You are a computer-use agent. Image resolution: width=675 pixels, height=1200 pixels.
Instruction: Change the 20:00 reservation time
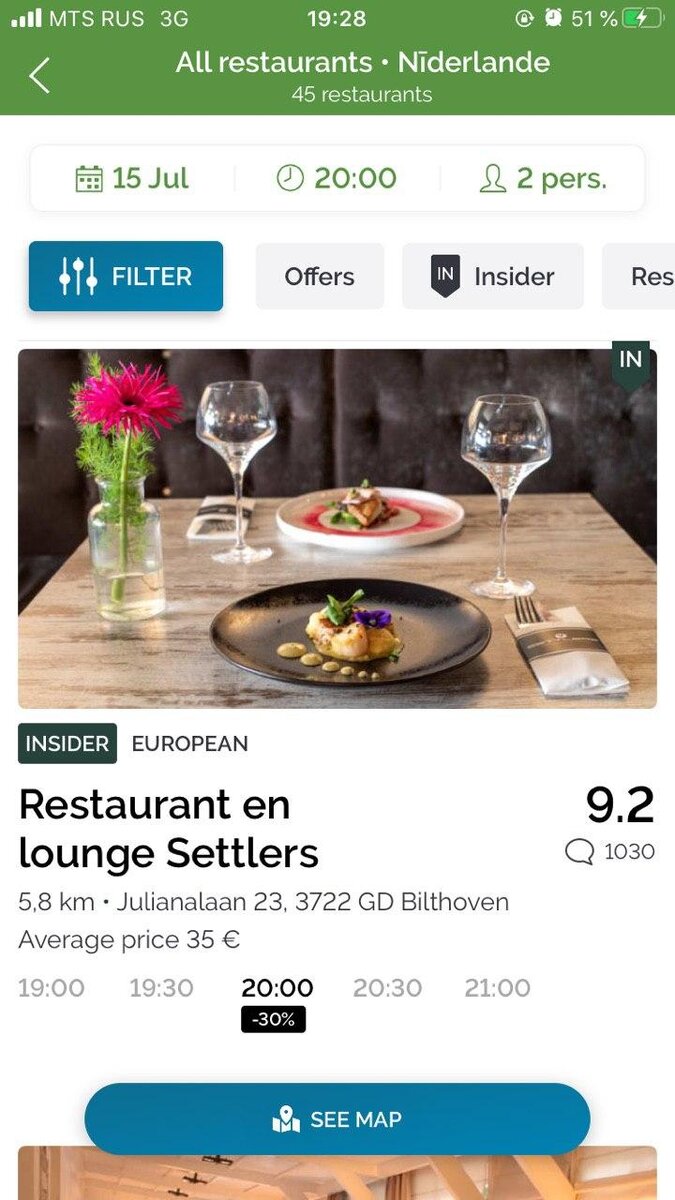point(336,179)
